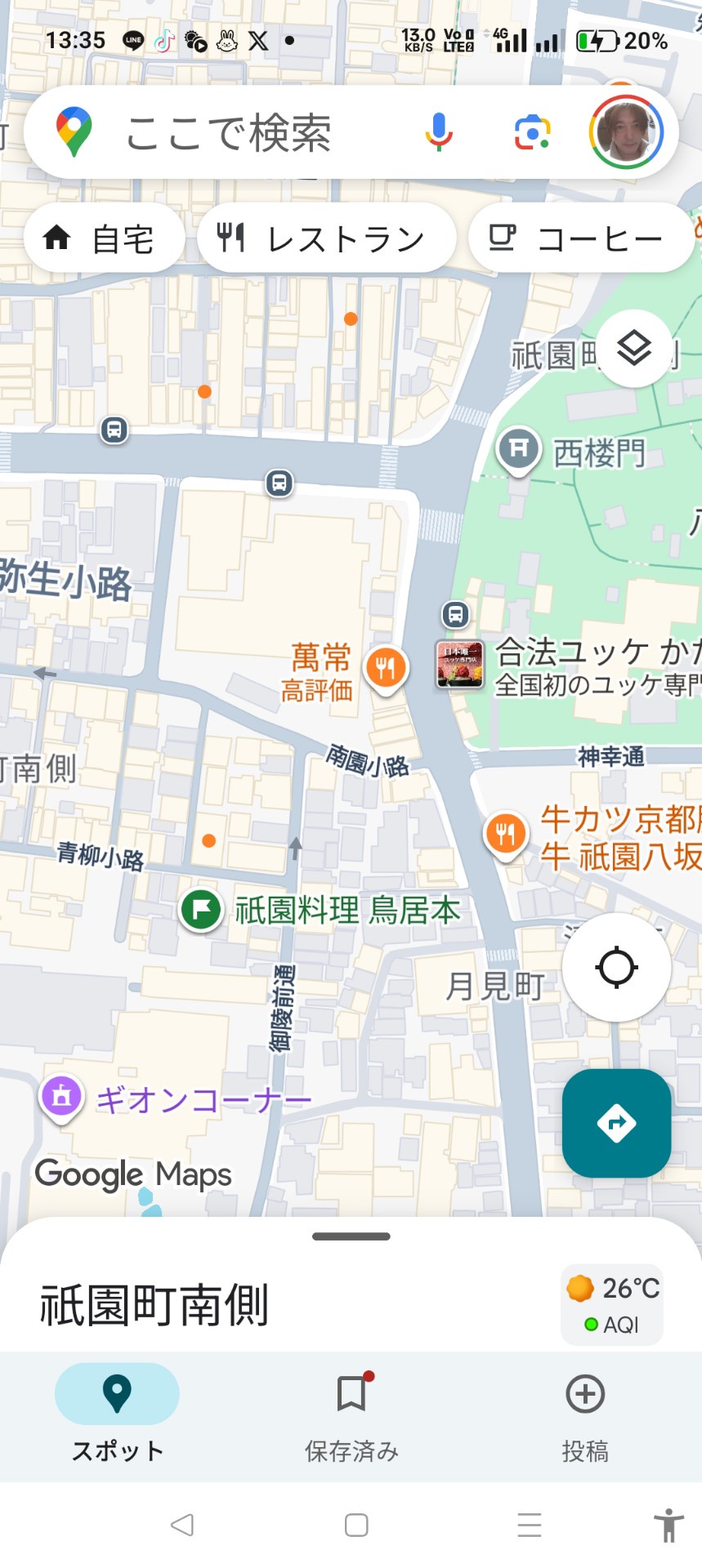This screenshot has height=1568, width=702.
Task: Show コーヒー places on the map
Action: point(580,238)
